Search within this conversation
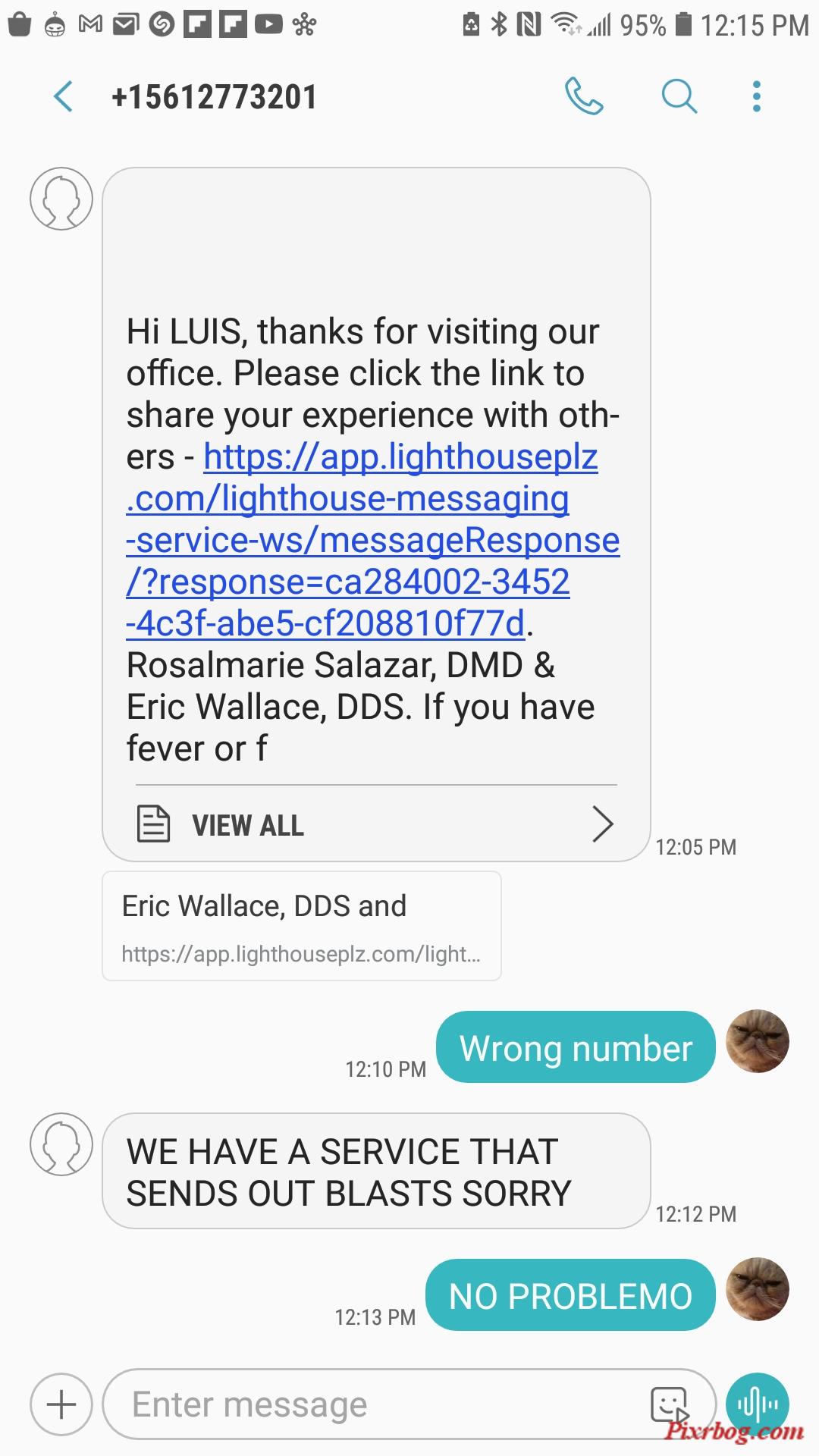 679,97
